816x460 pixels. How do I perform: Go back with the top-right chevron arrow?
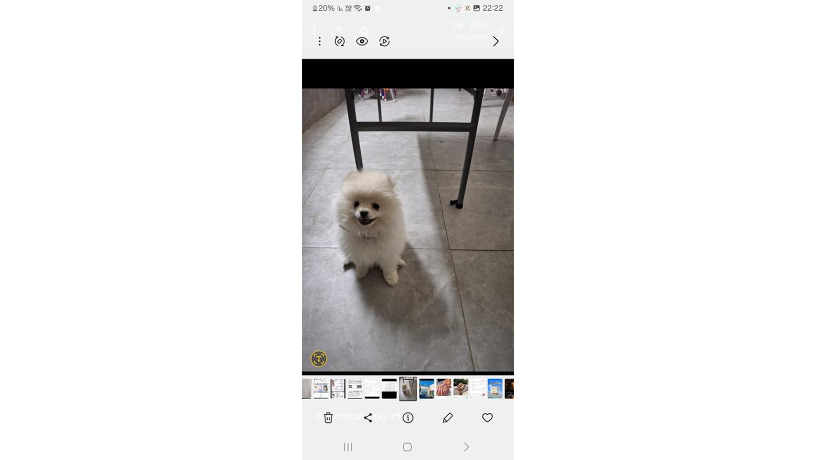pos(495,41)
